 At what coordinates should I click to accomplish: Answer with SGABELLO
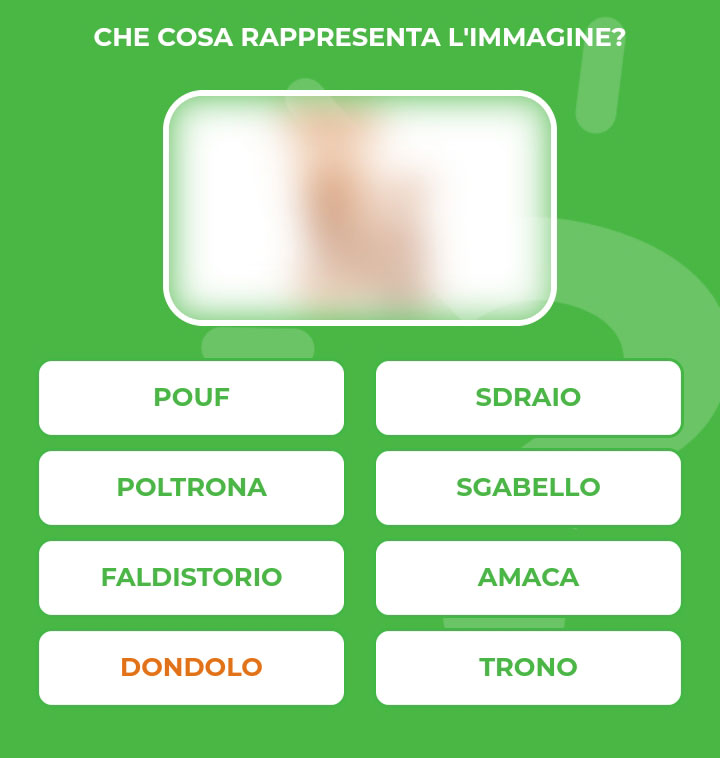pyautogui.click(x=528, y=488)
